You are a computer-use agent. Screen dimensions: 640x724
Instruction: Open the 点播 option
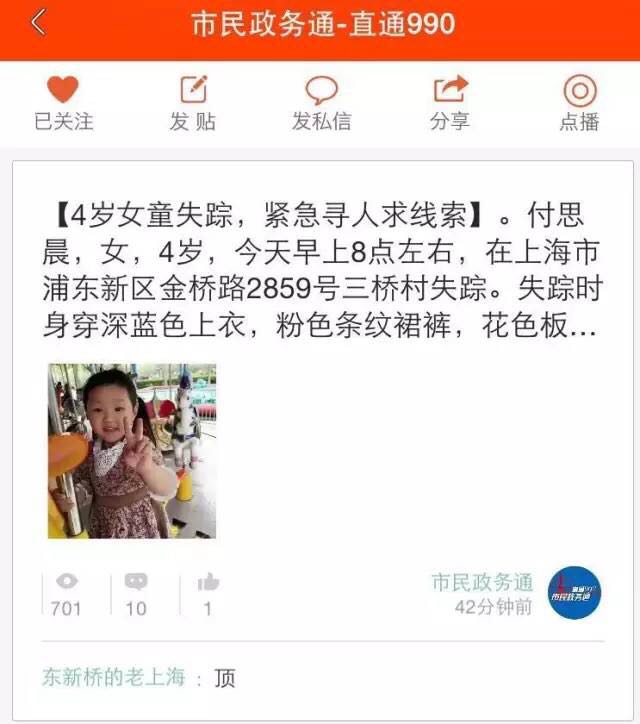[579, 103]
